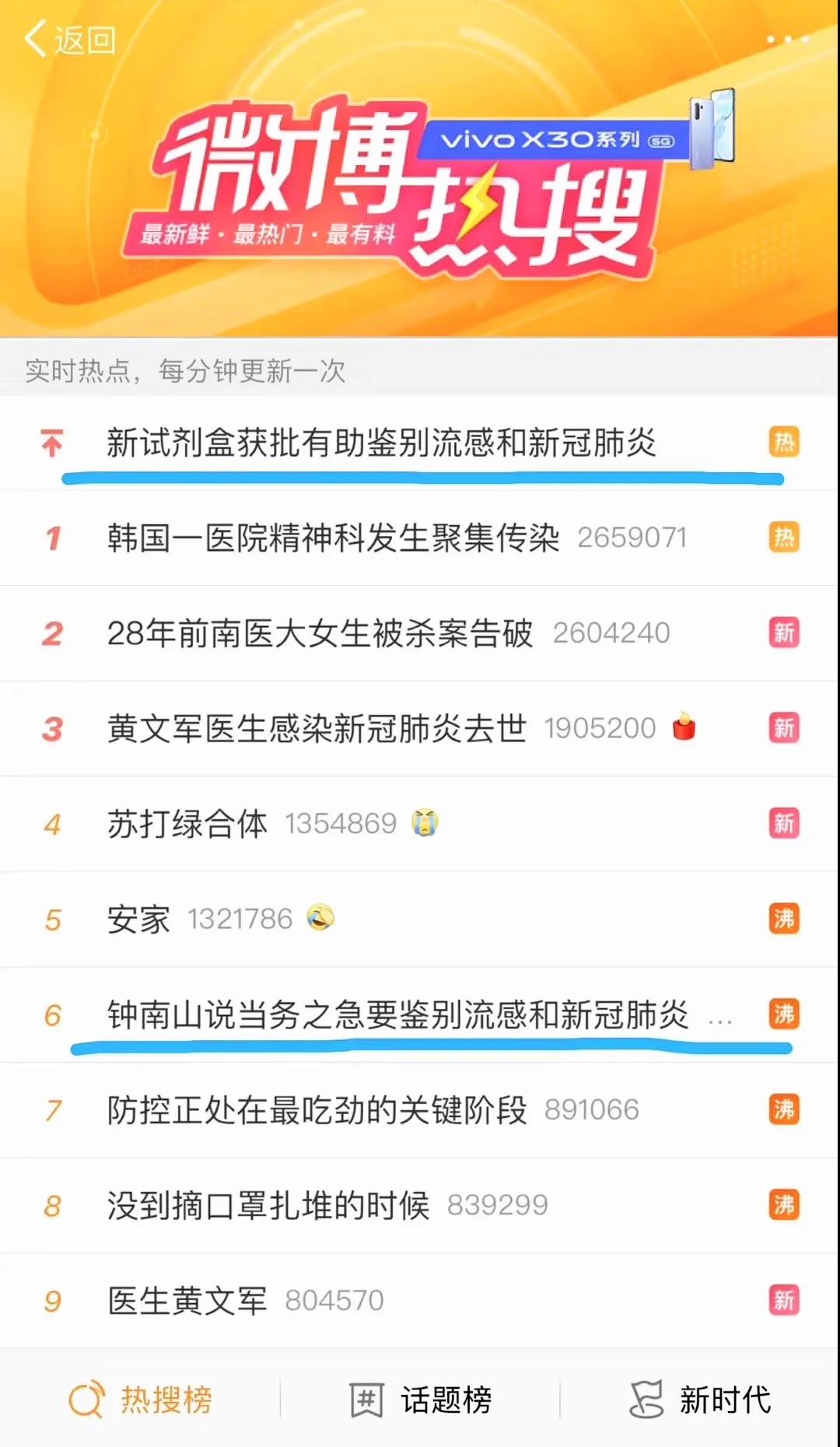Open the 安家 trending topic
This screenshot has width=840, height=1447.
click(x=138, y=920)
